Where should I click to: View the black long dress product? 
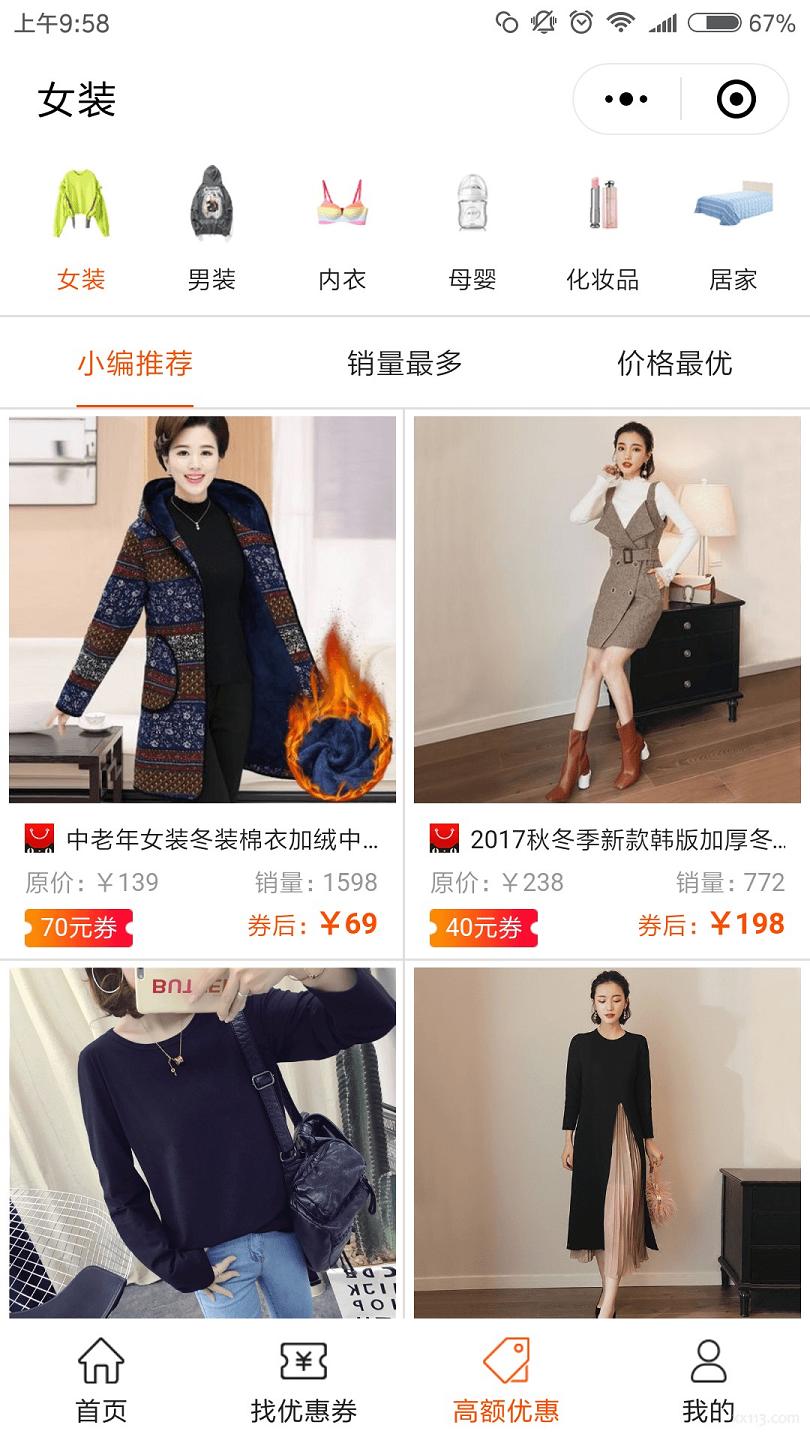click(607, 1142)
